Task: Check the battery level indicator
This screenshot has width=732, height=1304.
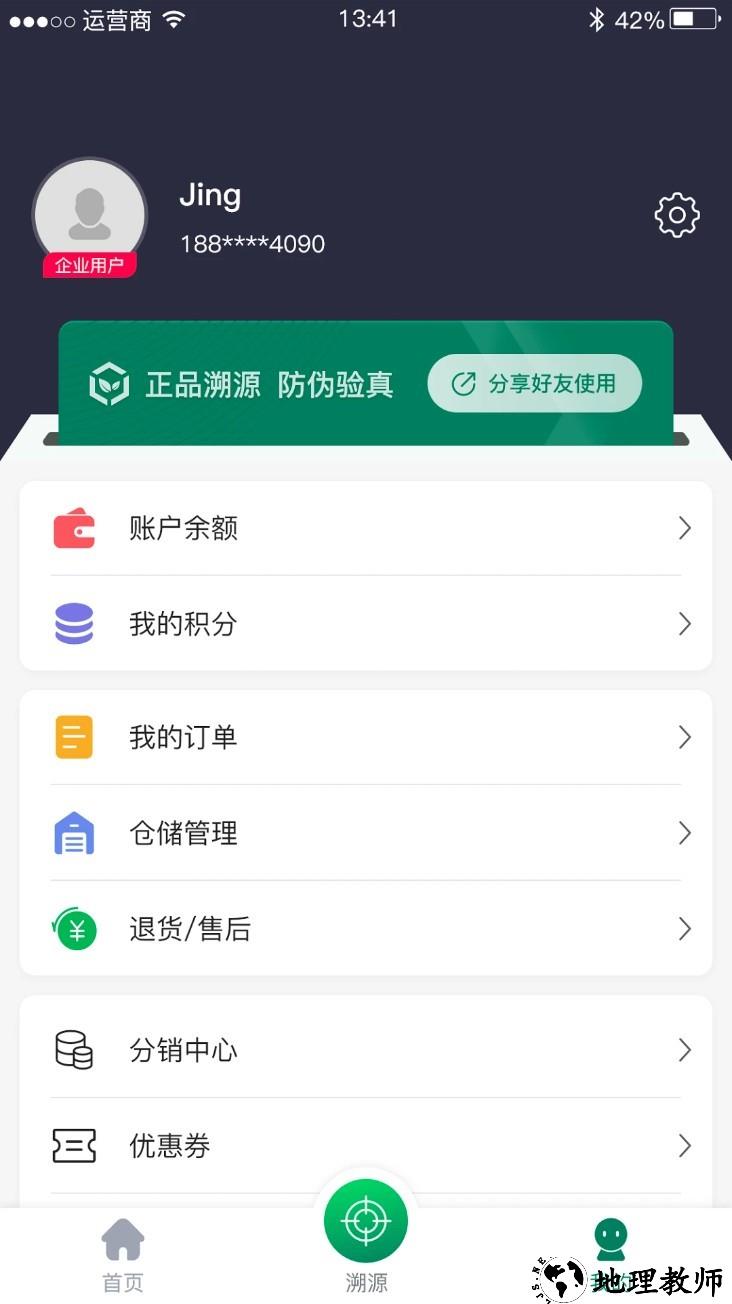Action: (x=690, y=17)
